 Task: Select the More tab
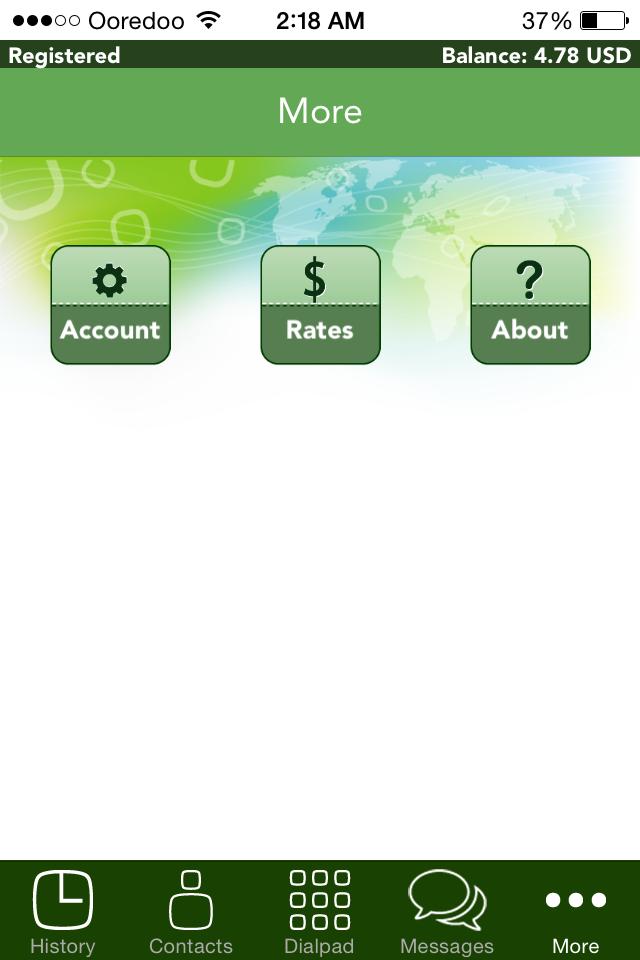[575, 911]
